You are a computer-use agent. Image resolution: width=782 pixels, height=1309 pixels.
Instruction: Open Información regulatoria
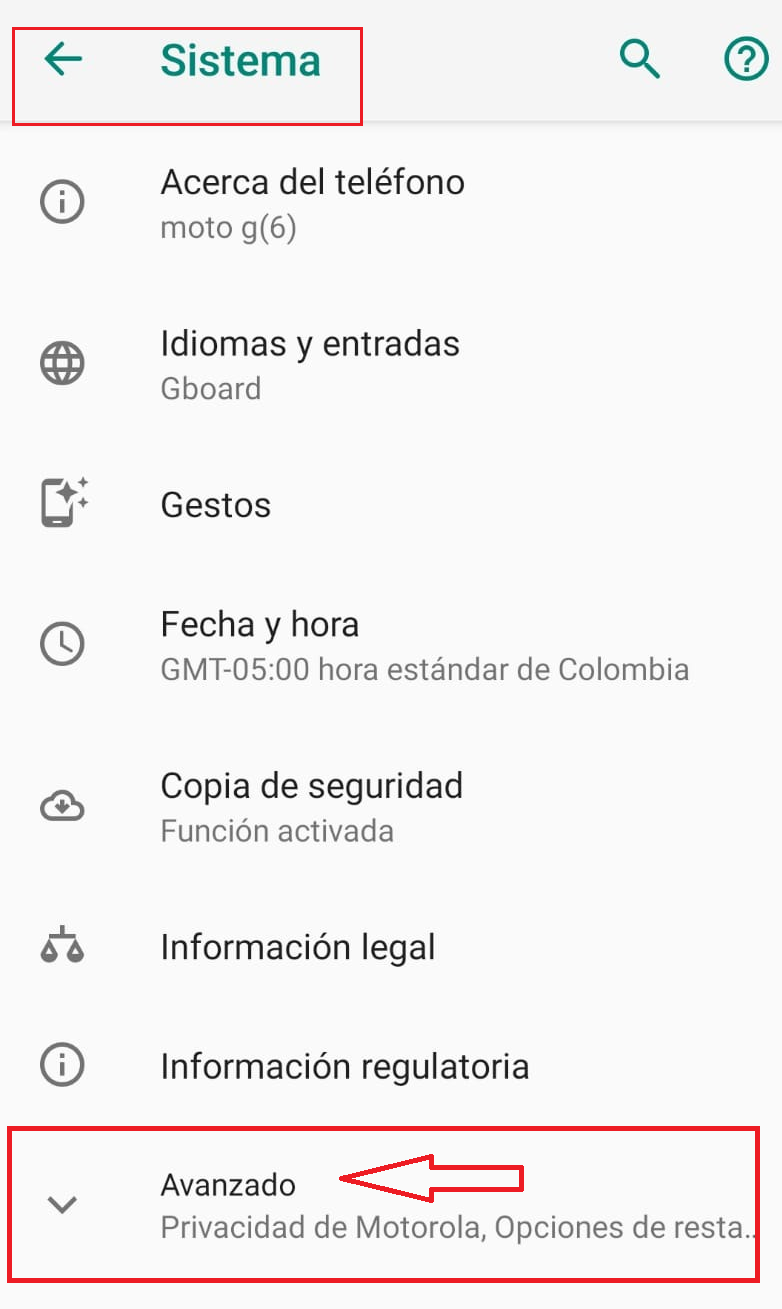[x=391, y=1066]
